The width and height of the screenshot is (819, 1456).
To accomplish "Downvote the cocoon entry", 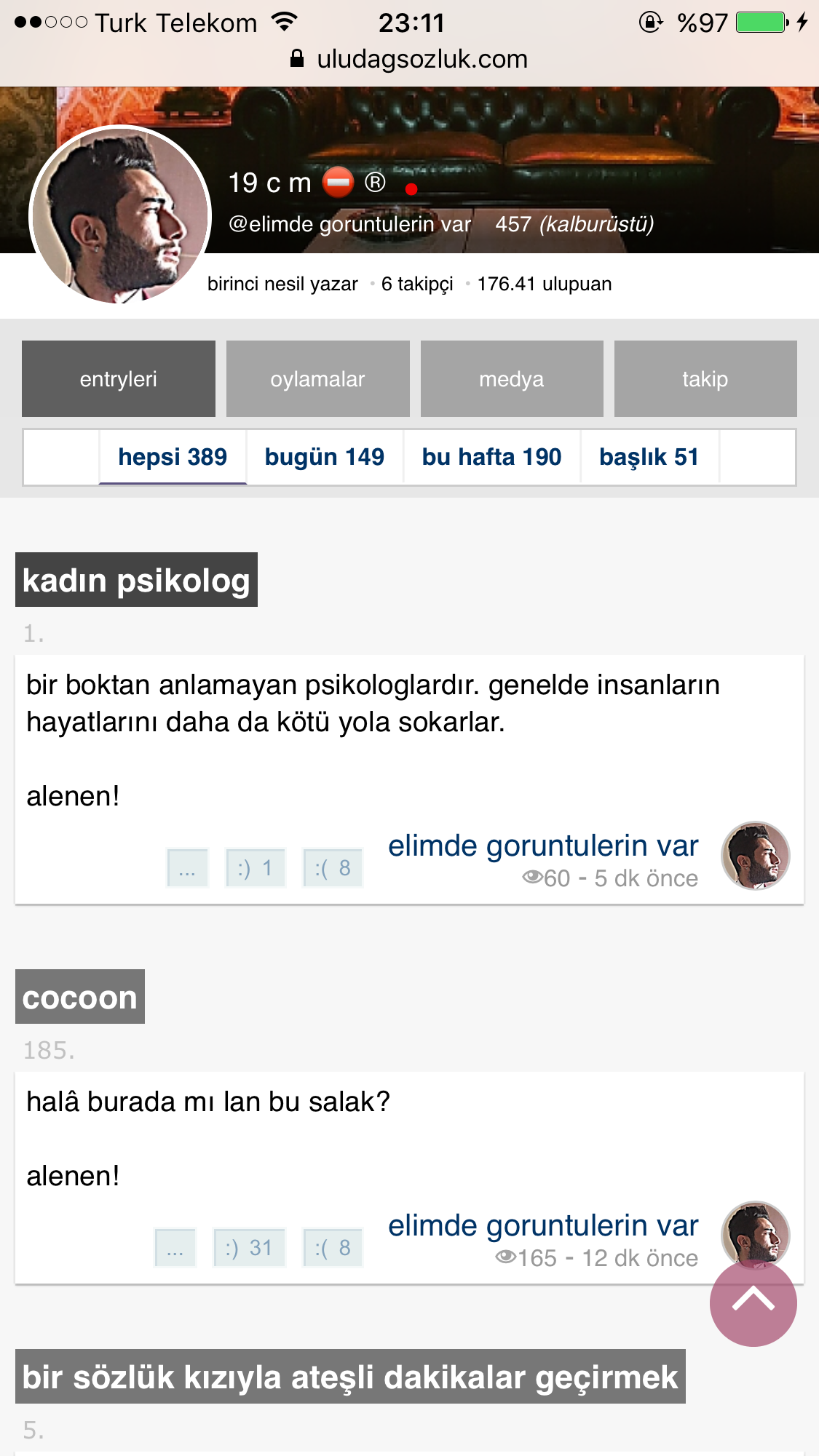I will tap(333, 1248).
